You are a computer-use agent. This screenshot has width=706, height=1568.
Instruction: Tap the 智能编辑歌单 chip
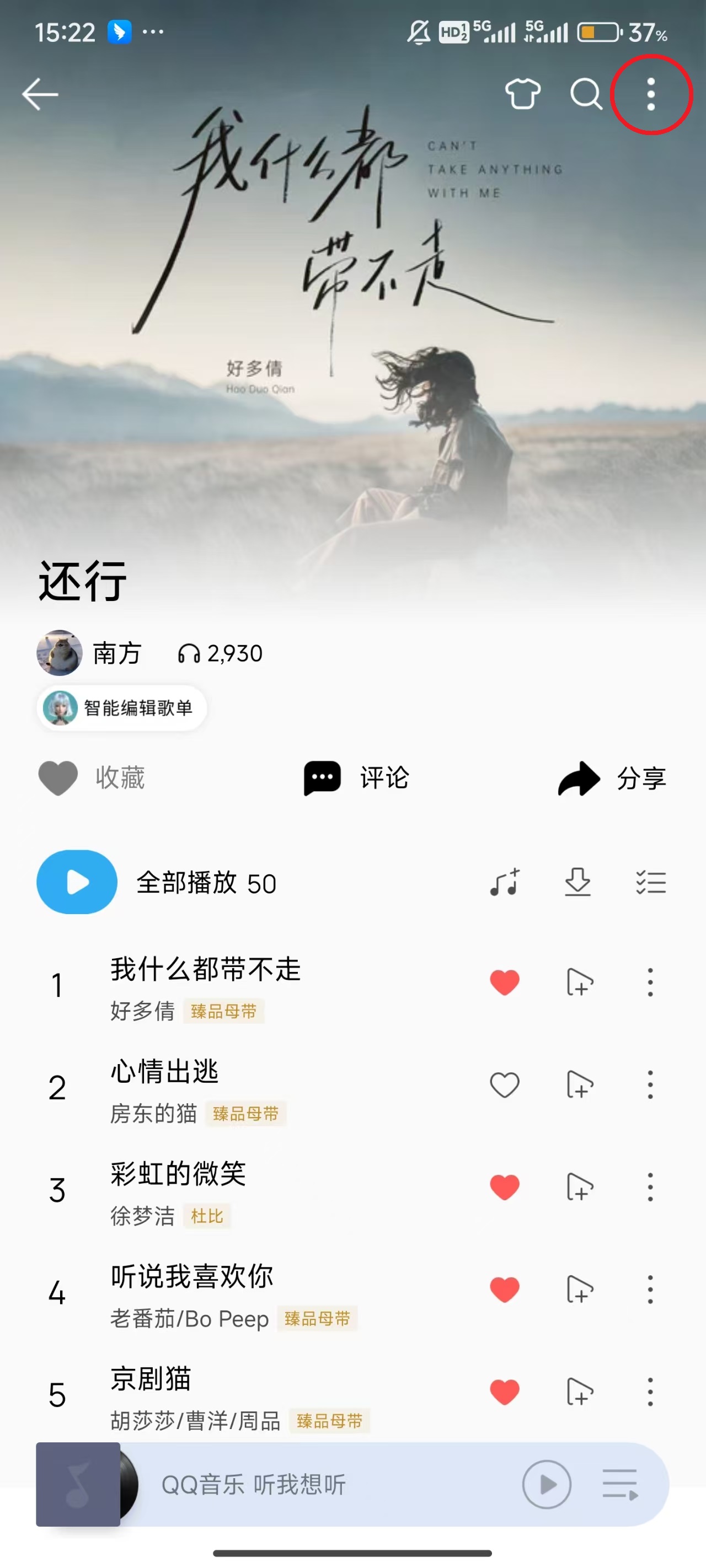pos(122,707)
